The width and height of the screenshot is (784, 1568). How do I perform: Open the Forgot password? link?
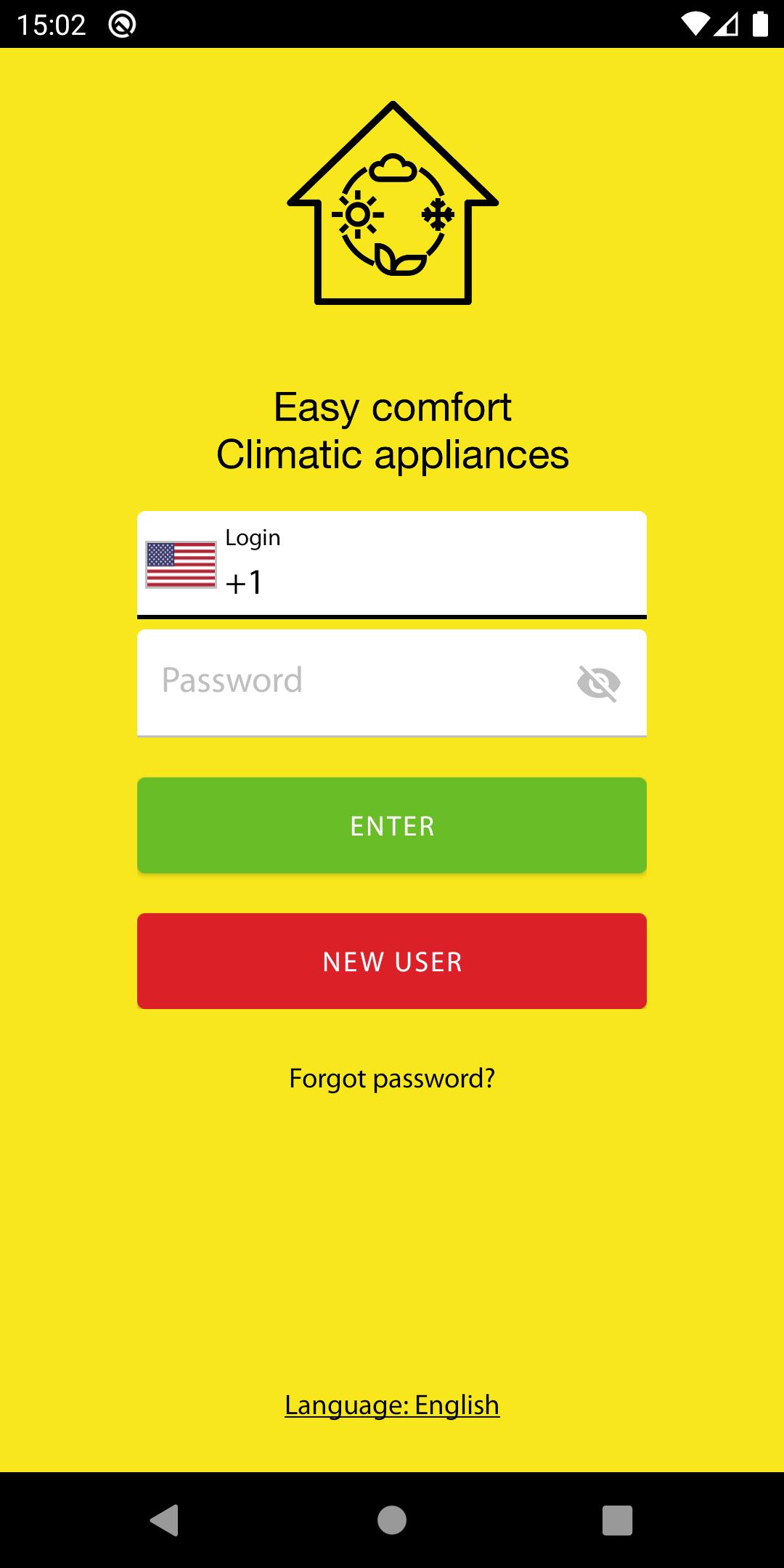pyautogui.click(x=392, y=1078)
